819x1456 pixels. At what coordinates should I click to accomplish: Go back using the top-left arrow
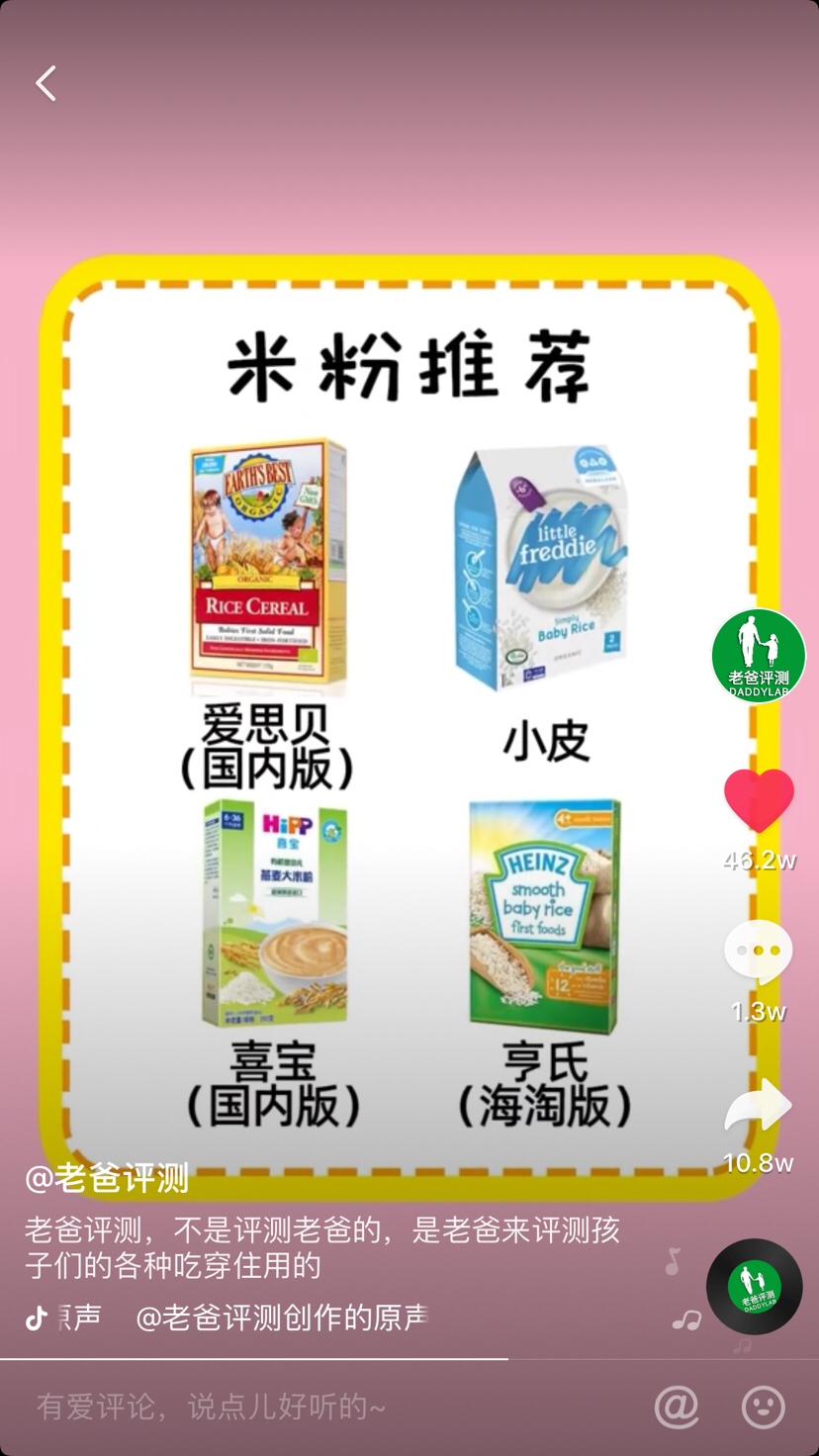pos(46,84)
